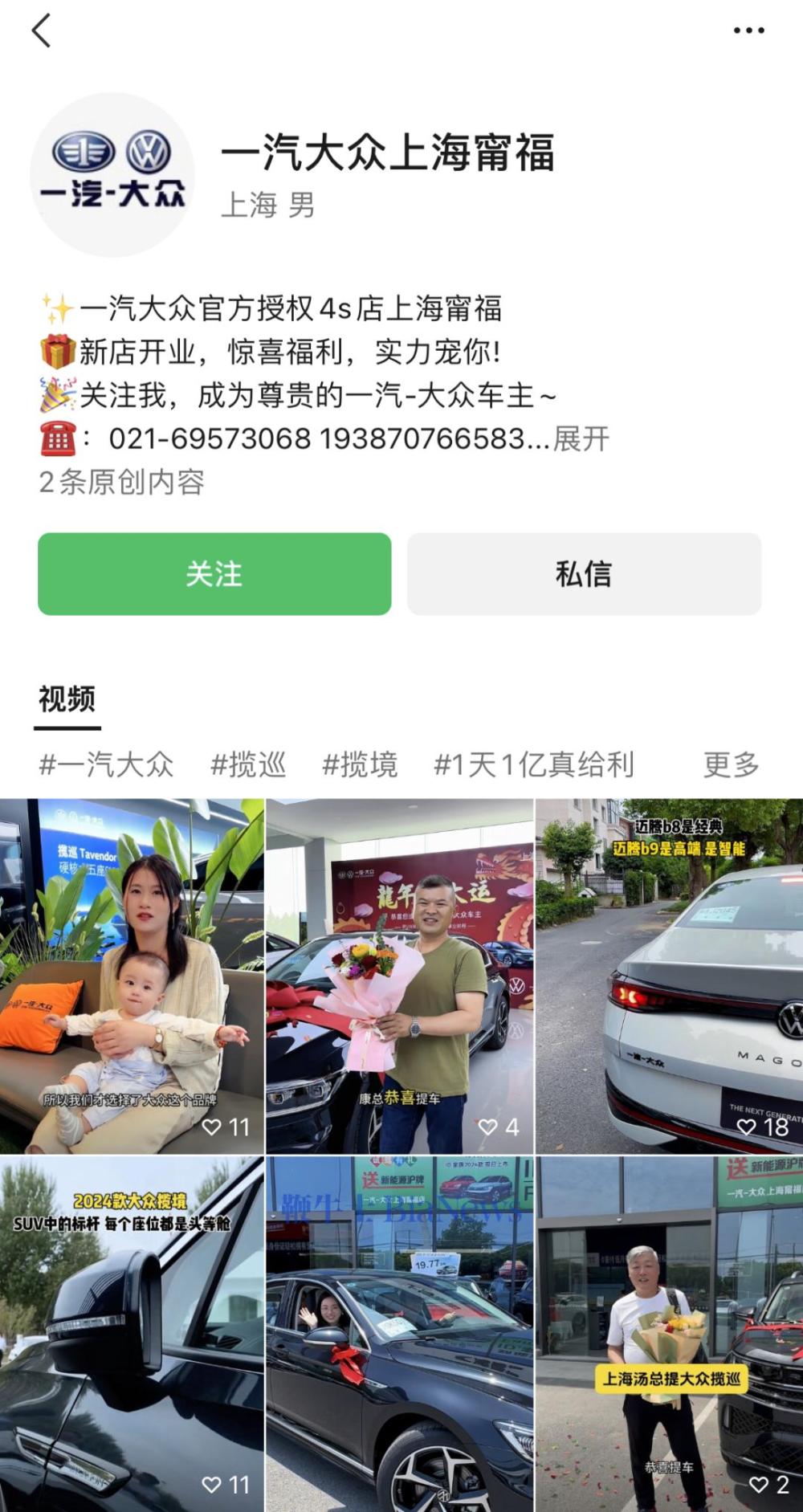The width and height of the screenshot is (803, 1512).
Task: Open the video of woman waving from car
Action: click(399, 1333)
